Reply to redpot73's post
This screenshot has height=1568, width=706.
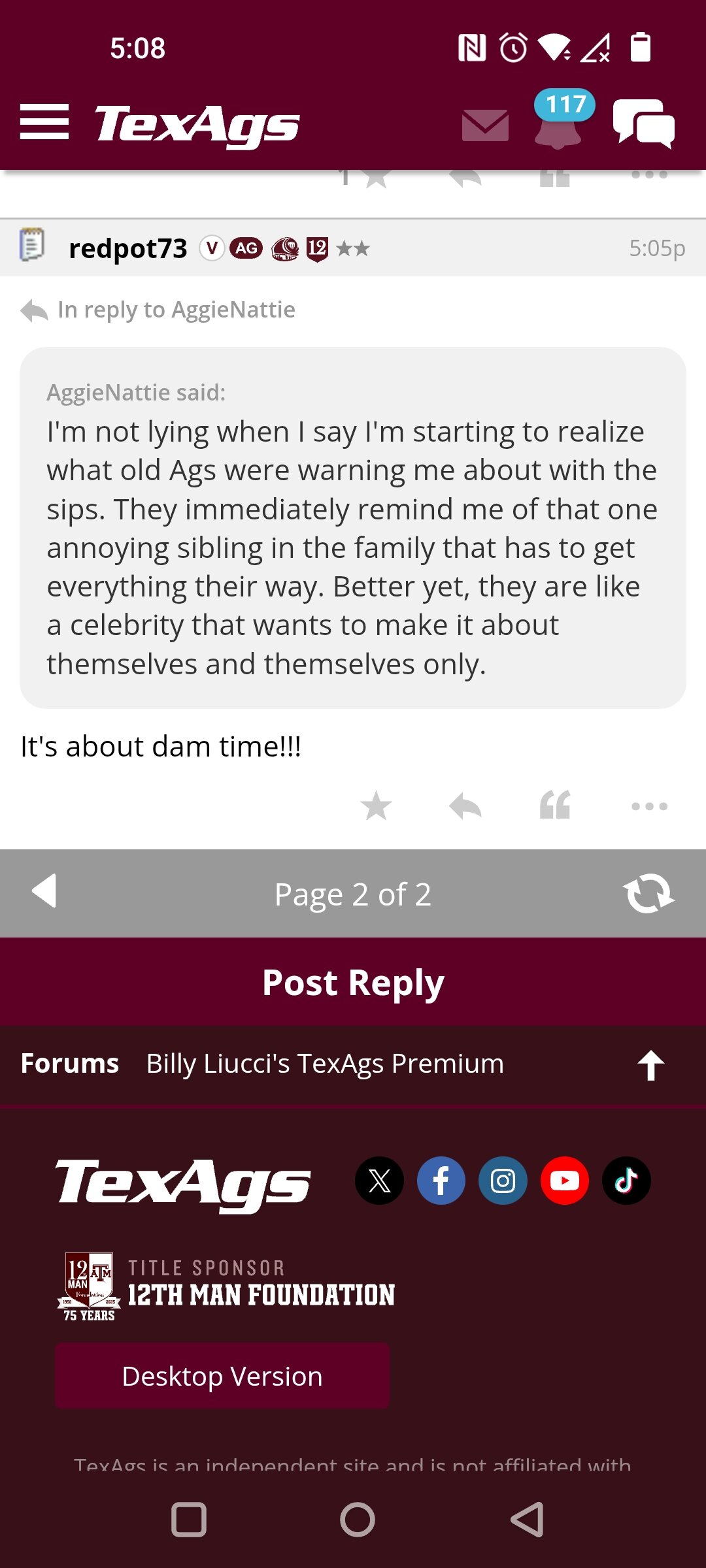[465, 806]
